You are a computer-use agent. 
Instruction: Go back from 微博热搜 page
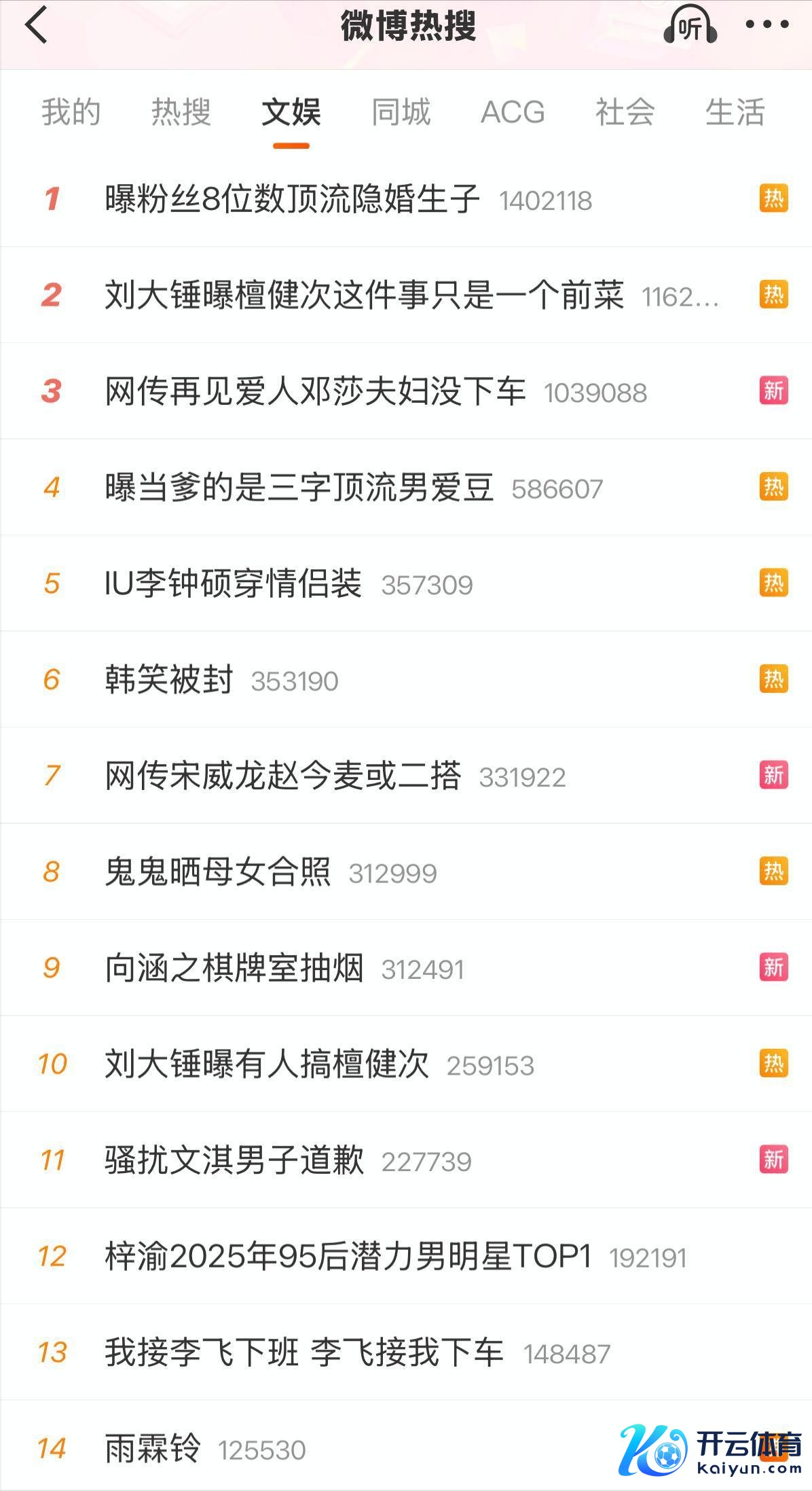37,25
